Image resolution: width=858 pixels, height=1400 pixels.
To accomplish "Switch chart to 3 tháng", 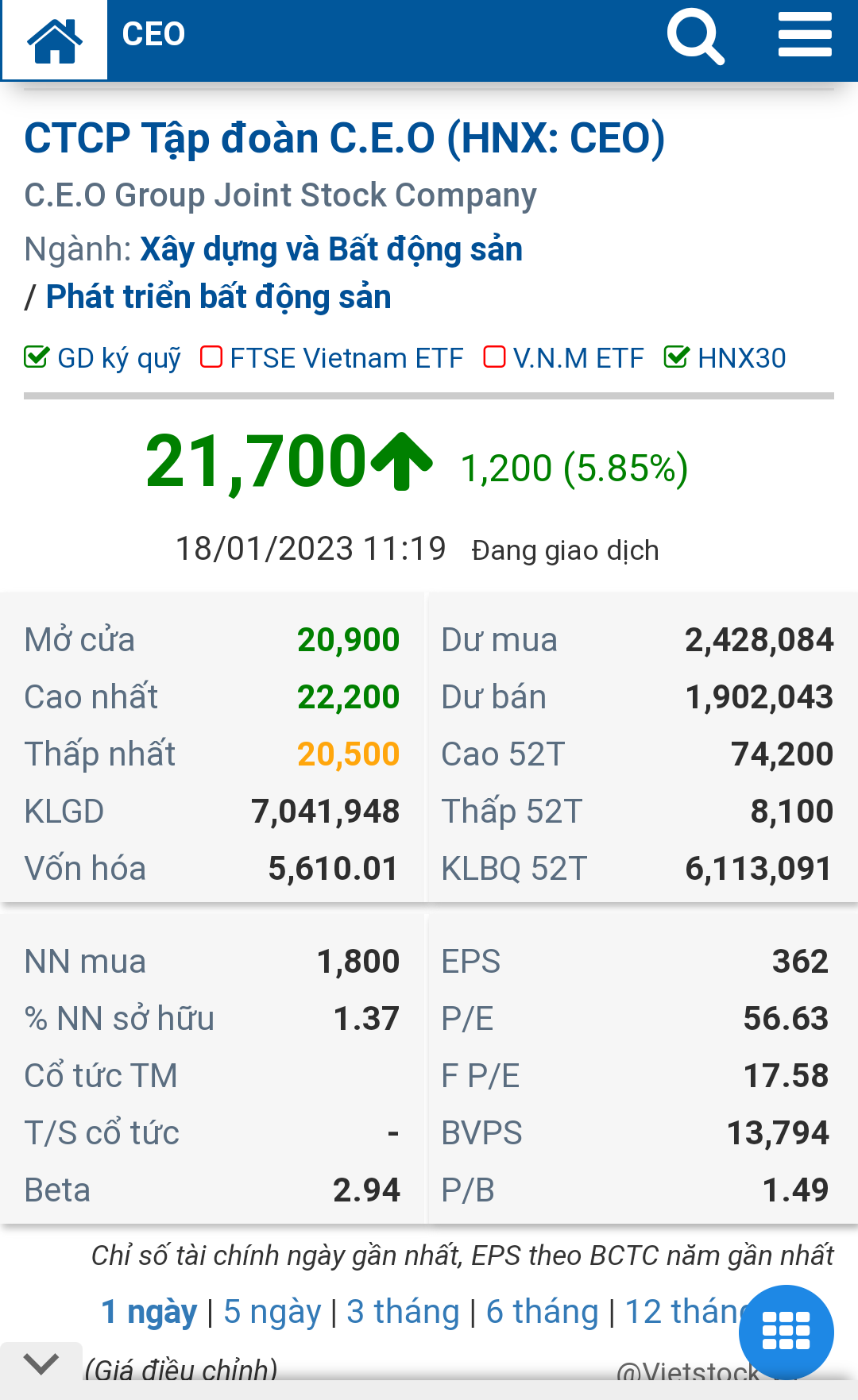I will coord(403,1312).
